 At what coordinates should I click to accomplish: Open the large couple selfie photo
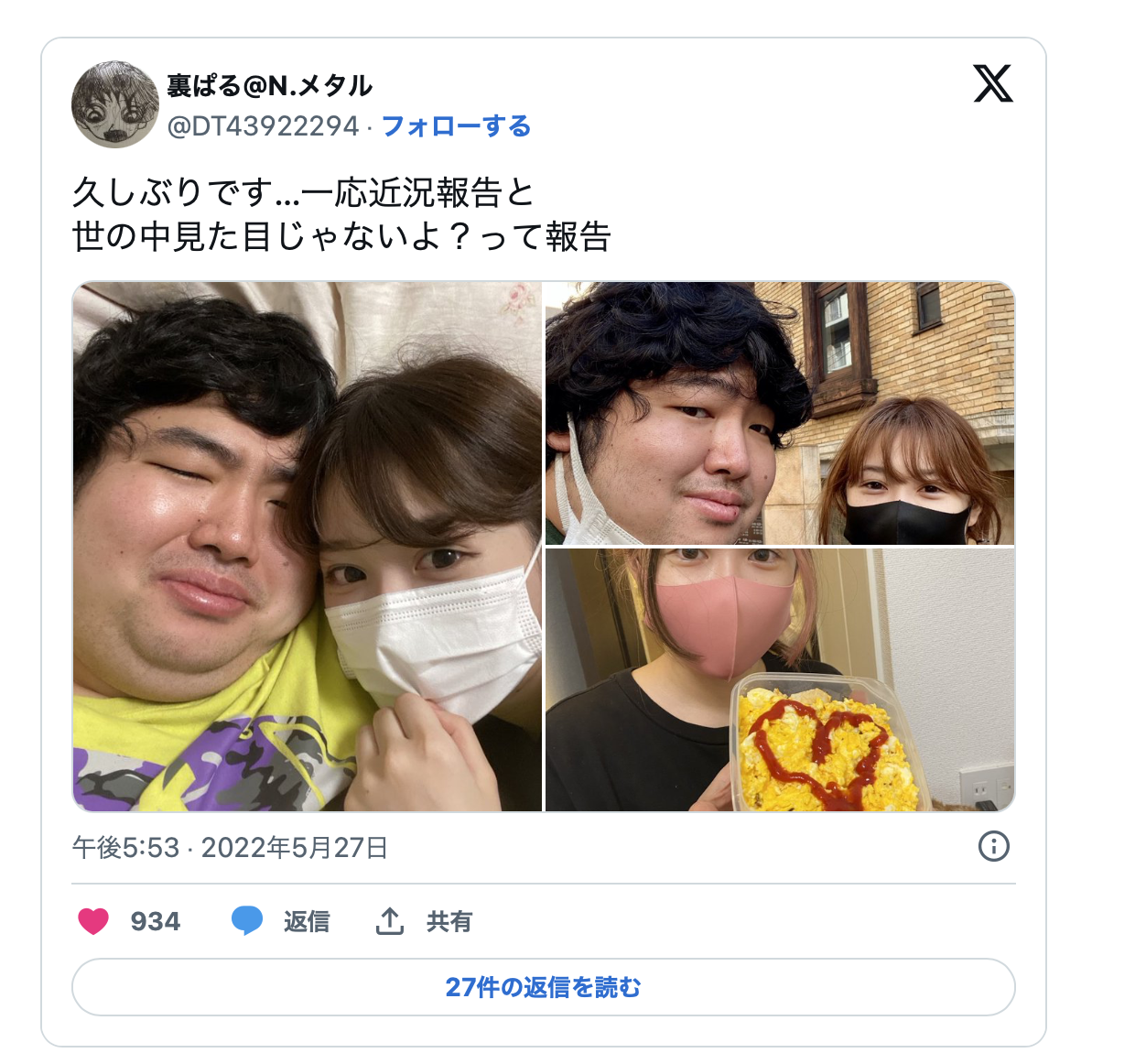pos(308,547)
